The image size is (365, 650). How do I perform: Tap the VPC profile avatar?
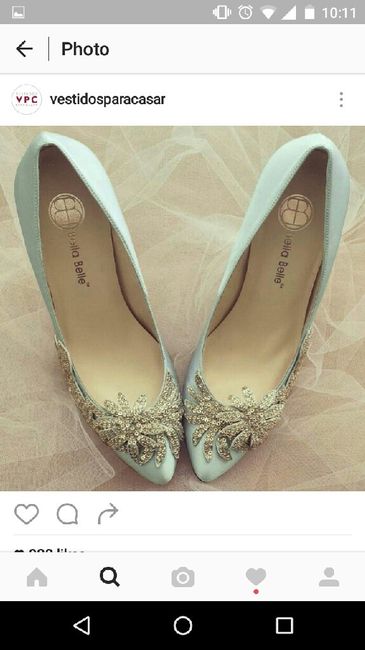[x=27, y=99]
